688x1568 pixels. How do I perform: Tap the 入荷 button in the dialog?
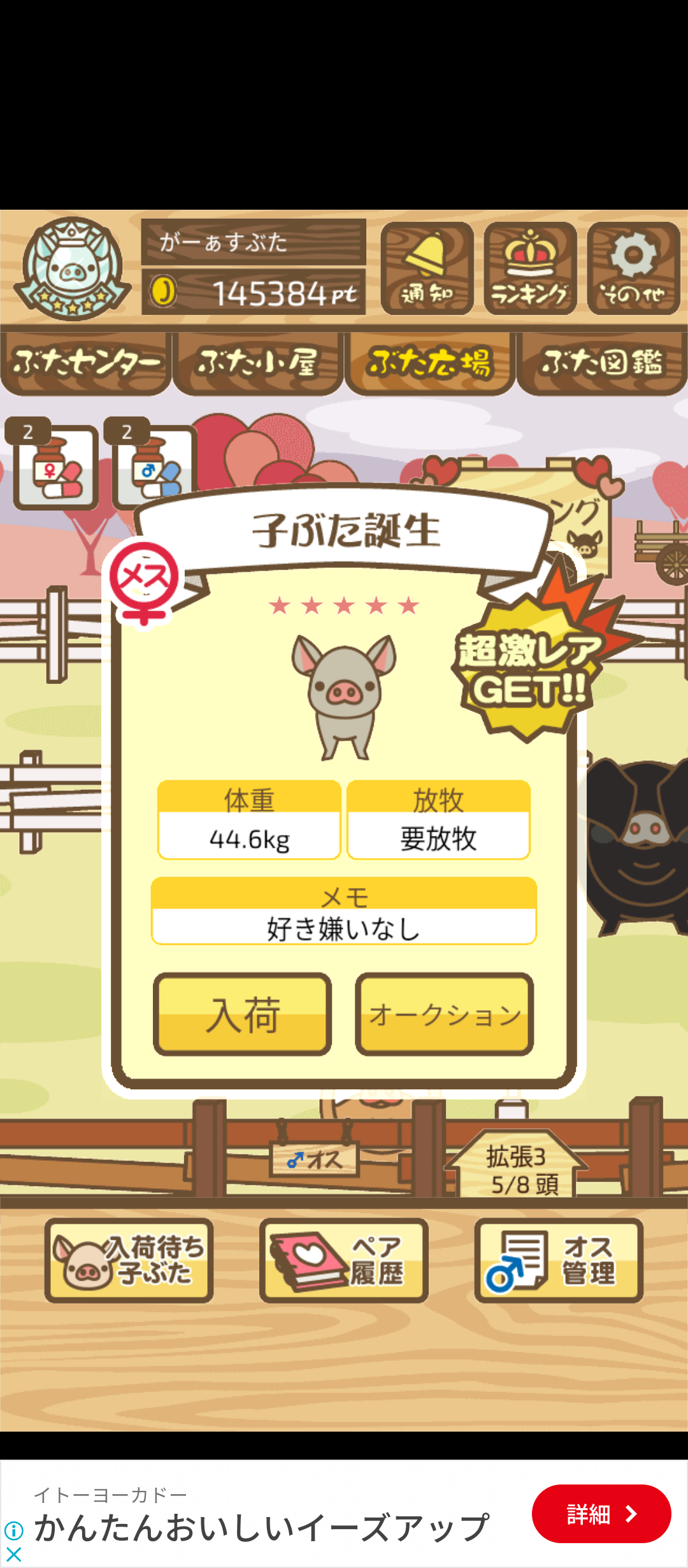(x=242, y=1014)
